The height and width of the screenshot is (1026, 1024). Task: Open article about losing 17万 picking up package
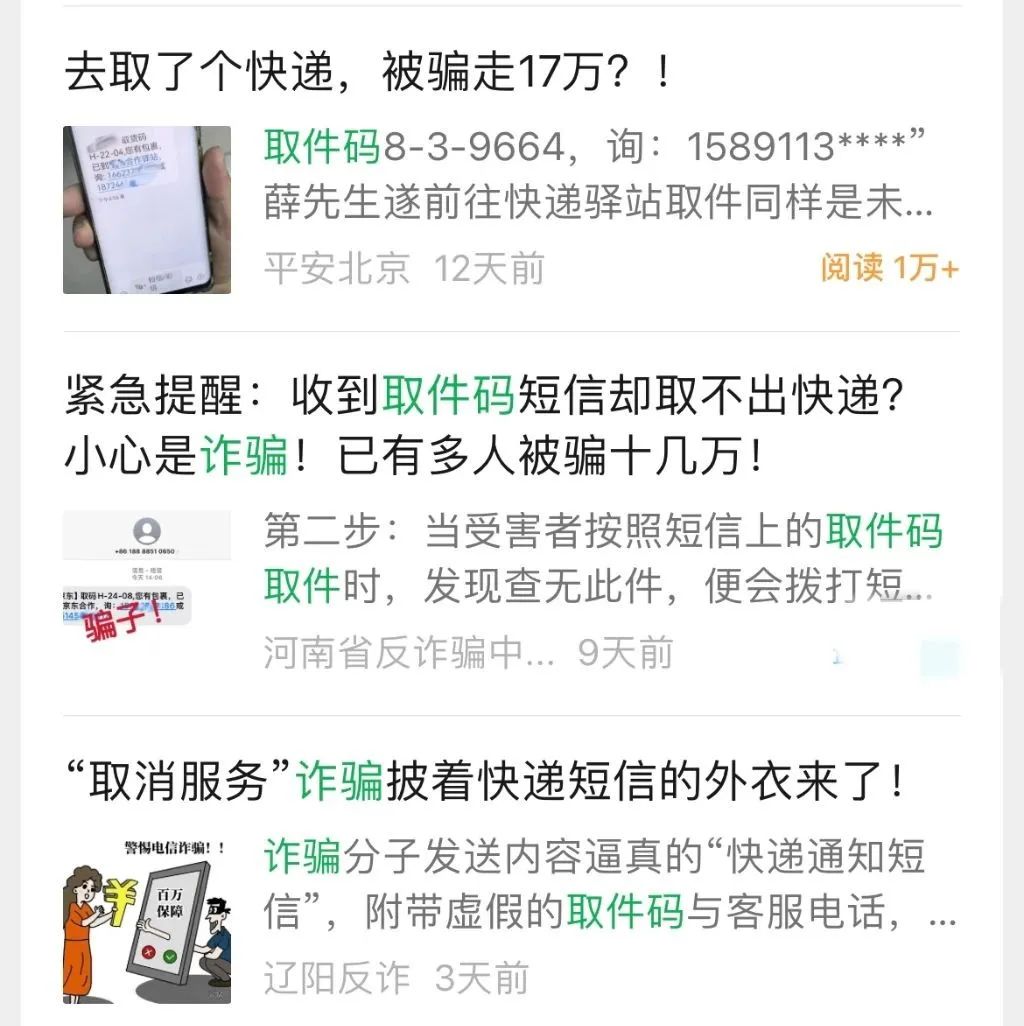366,75
